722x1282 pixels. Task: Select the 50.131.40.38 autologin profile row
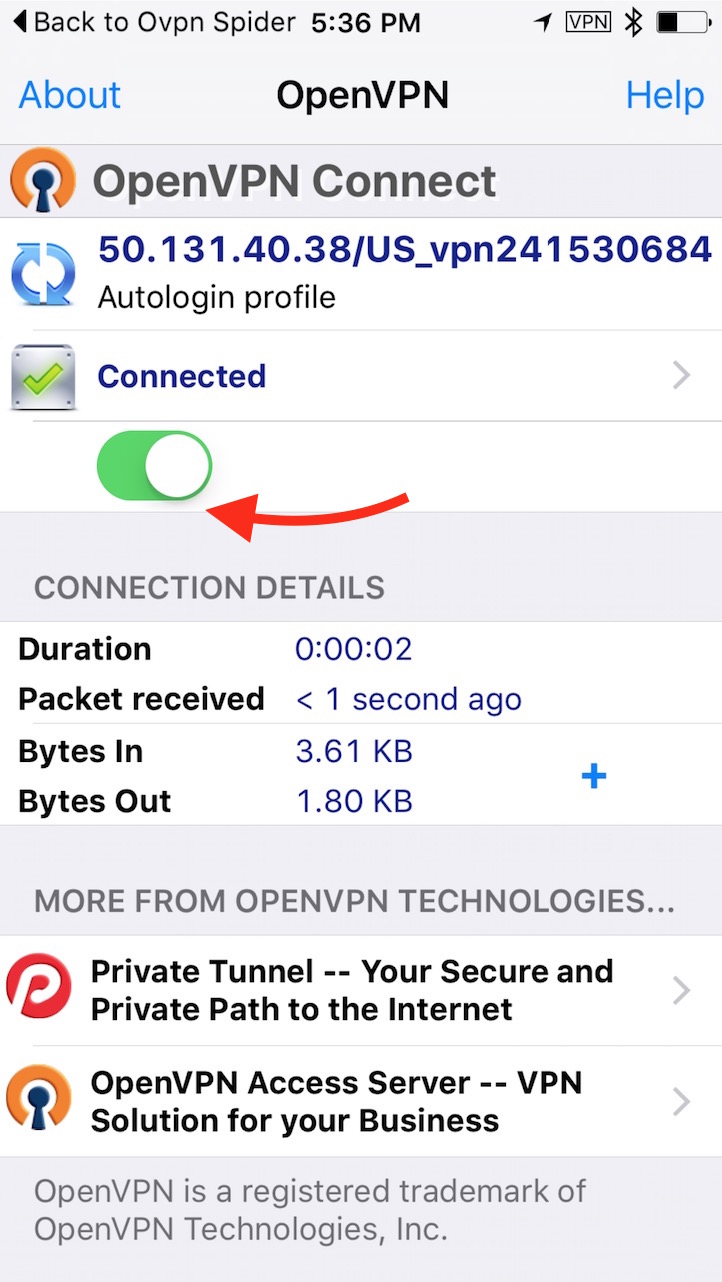(400, 272)
